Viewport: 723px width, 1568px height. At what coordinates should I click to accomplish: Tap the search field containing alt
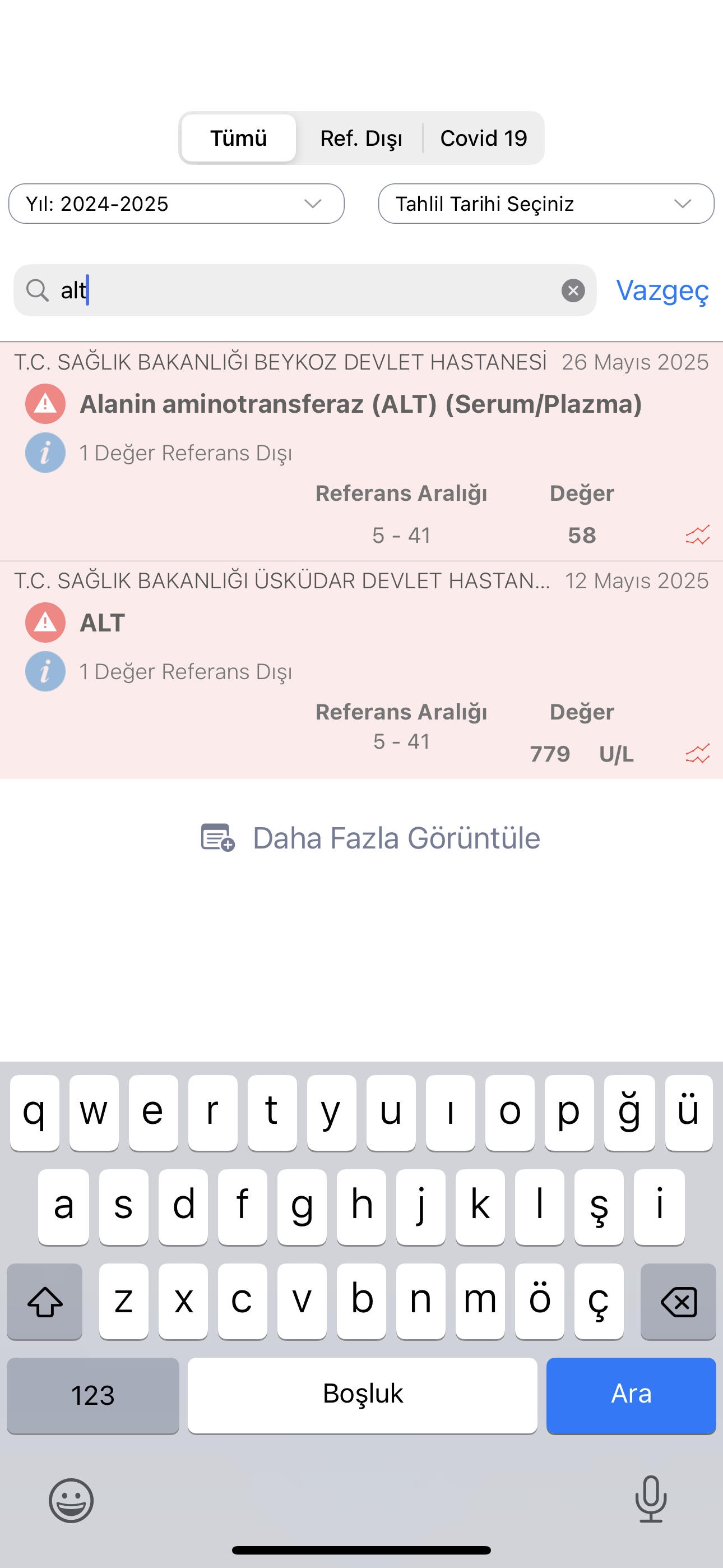click(305, 290)
